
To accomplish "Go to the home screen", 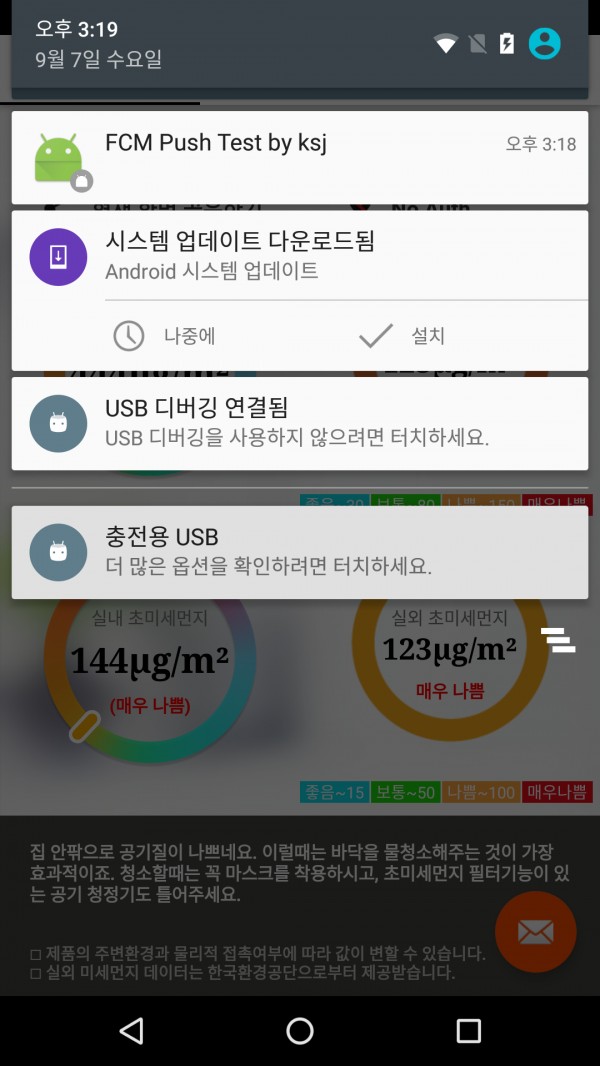I will [300, 1031].
